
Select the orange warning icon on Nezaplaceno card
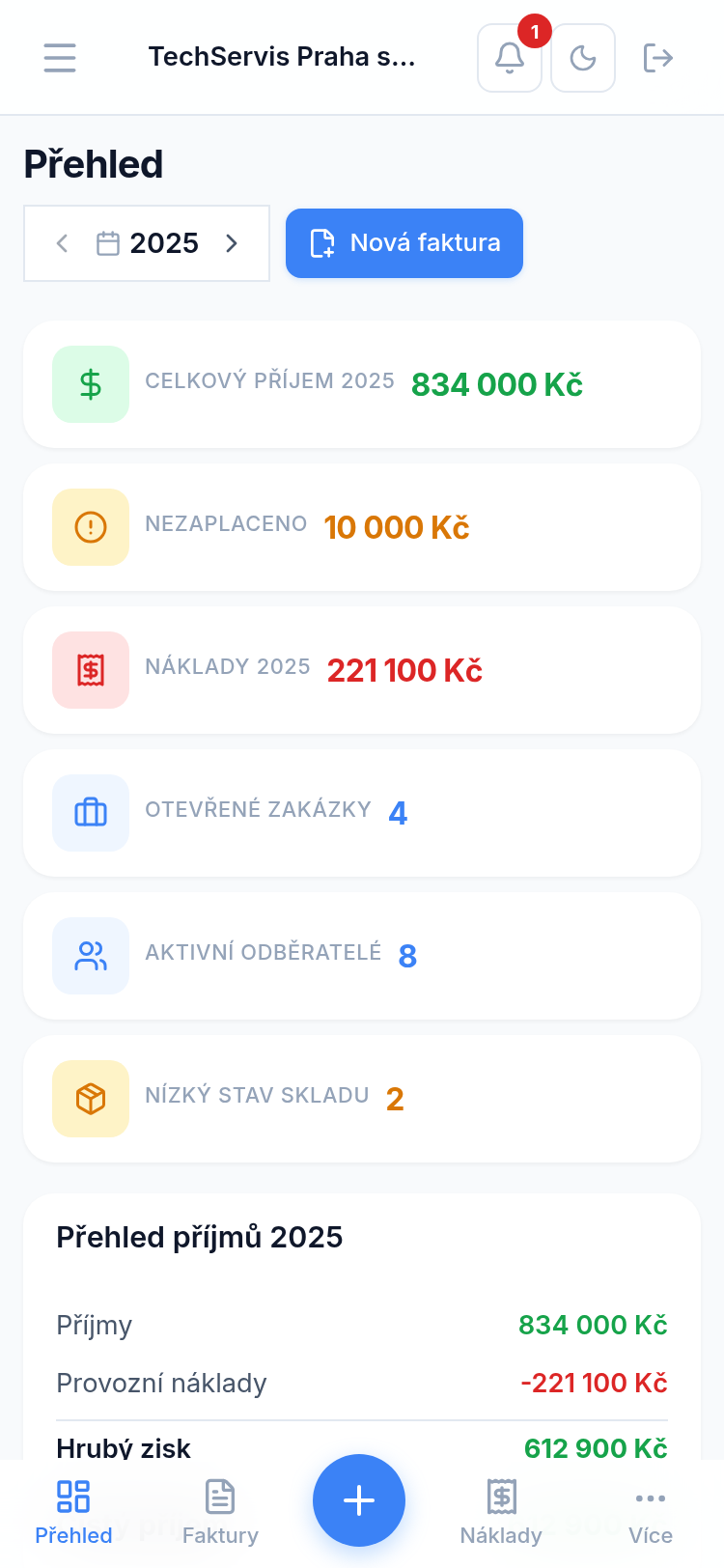tap(90, 527)
